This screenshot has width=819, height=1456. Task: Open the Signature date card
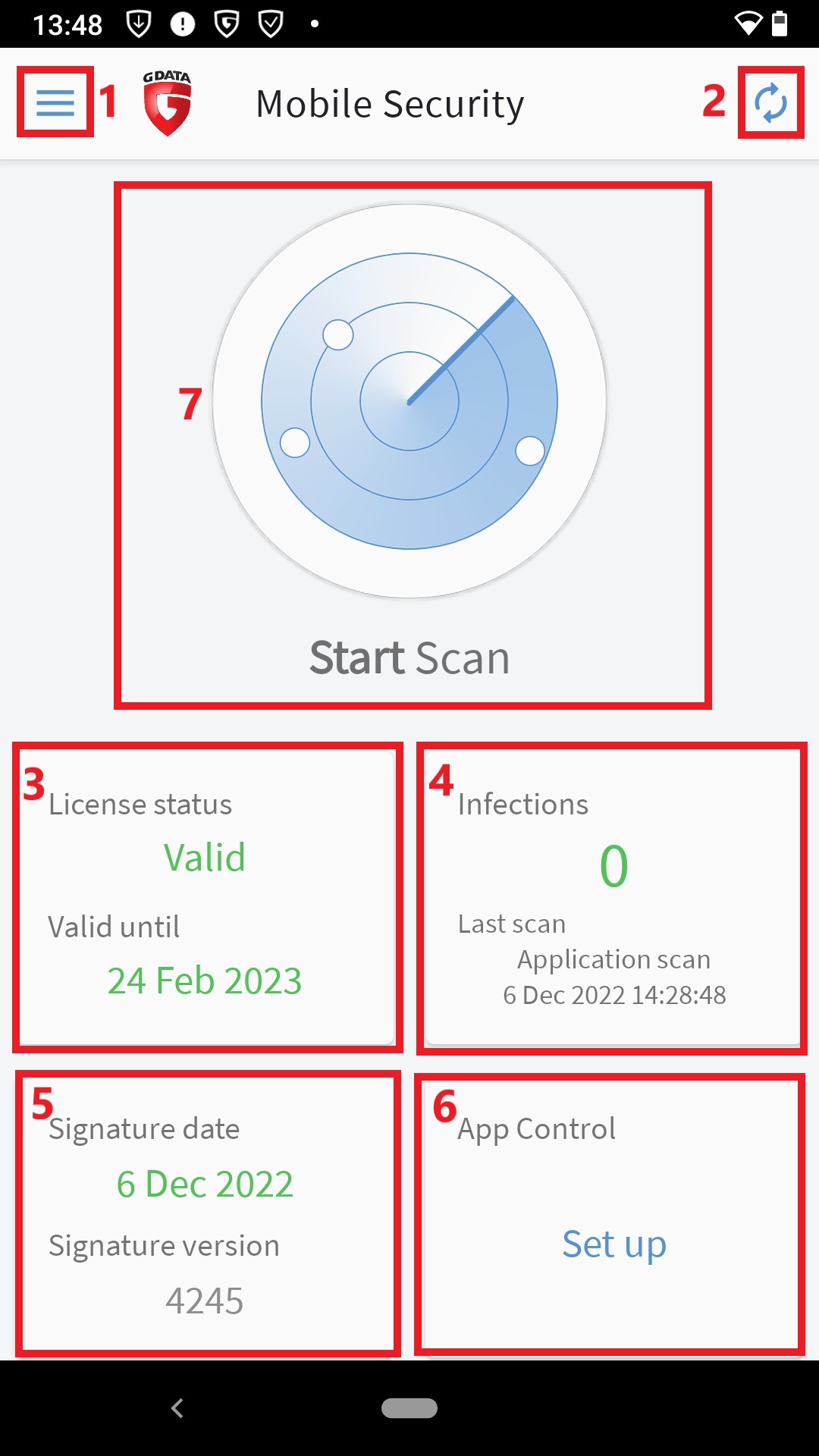[206, 1213]
